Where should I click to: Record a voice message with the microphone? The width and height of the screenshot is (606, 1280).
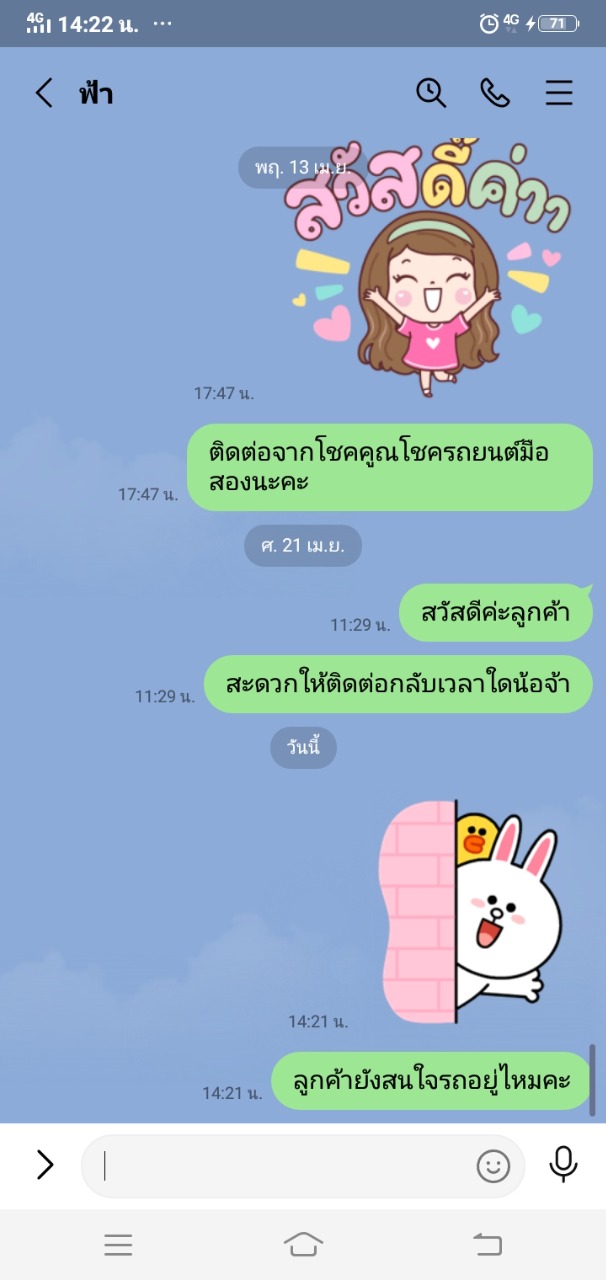click(563, 1165)
